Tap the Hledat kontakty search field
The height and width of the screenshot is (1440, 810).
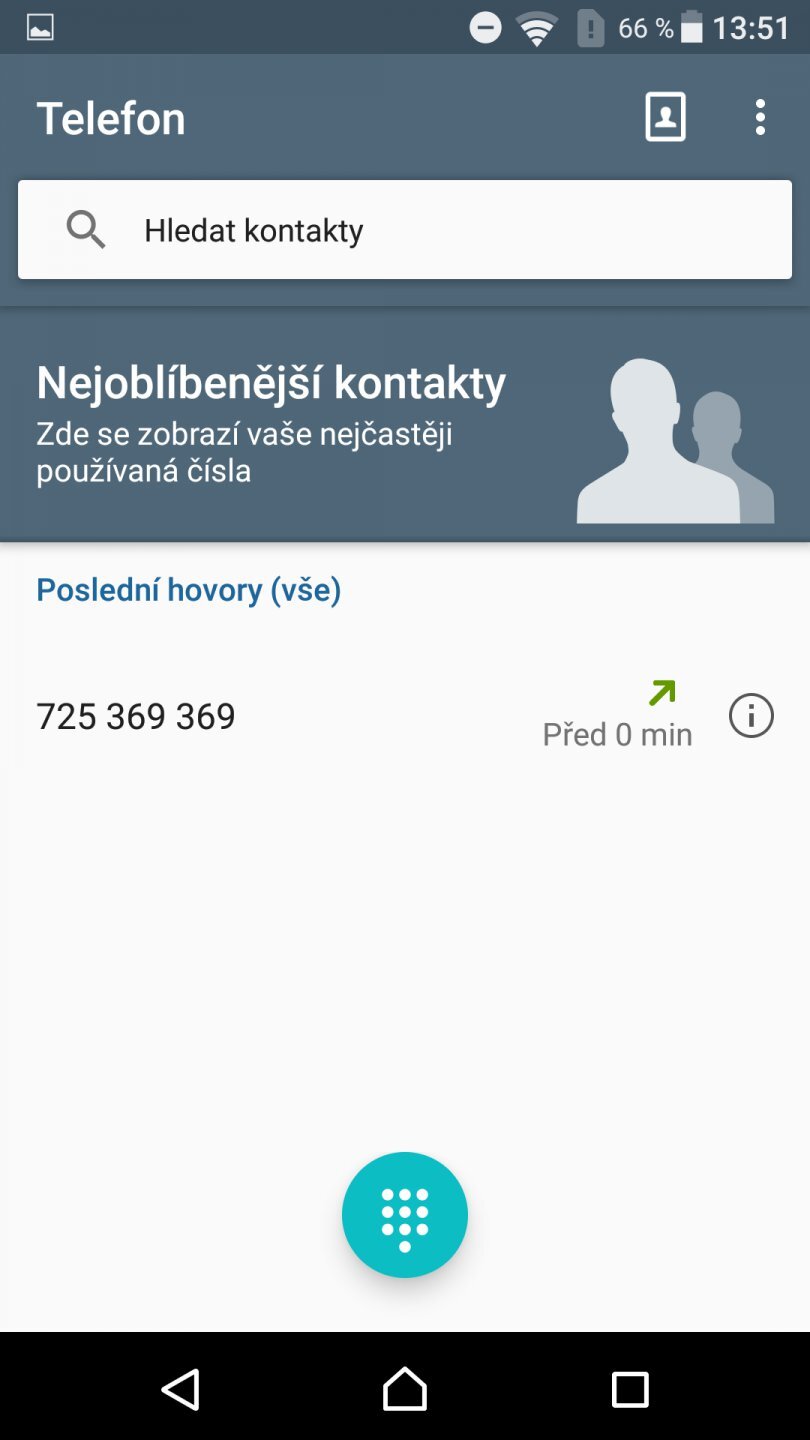(404, 230)
